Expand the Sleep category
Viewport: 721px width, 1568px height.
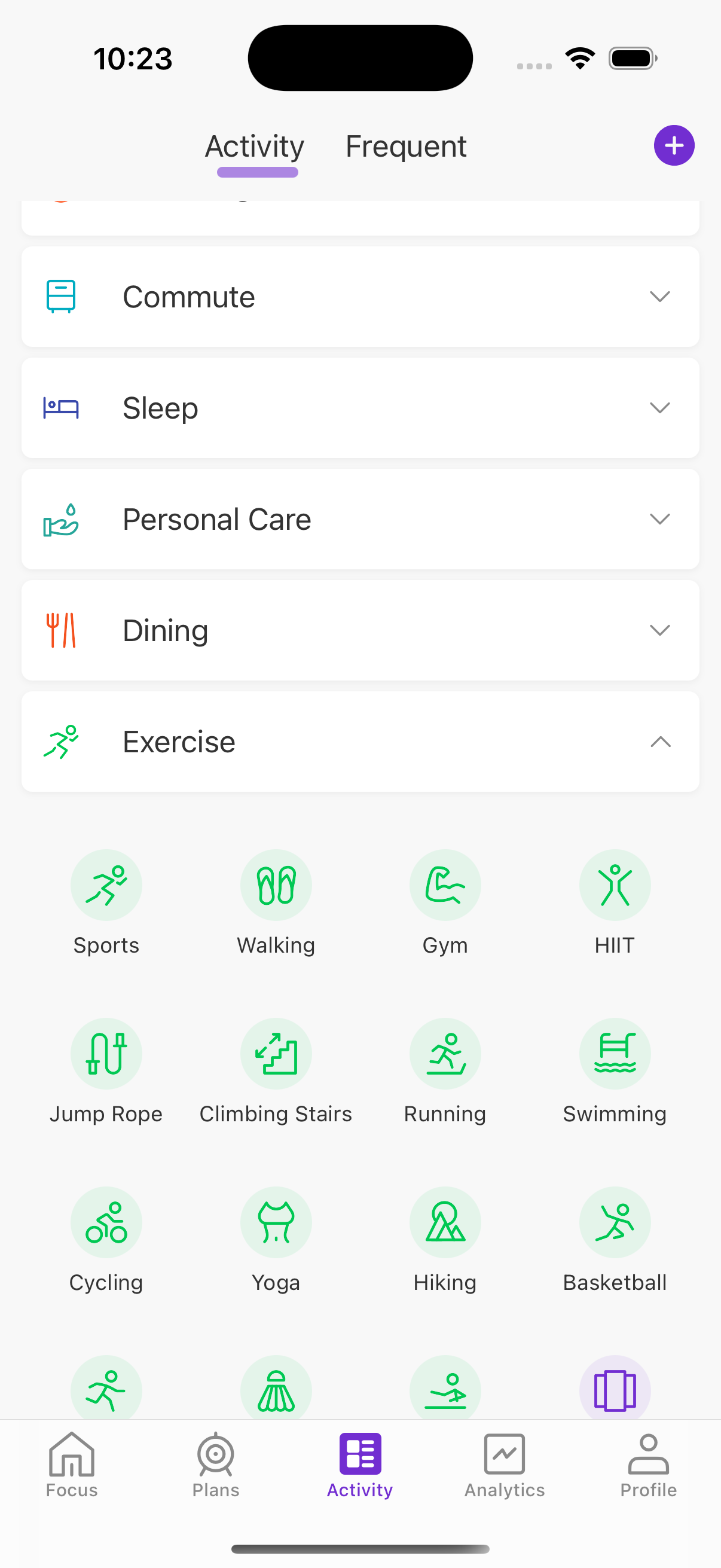tap(359, 408)
